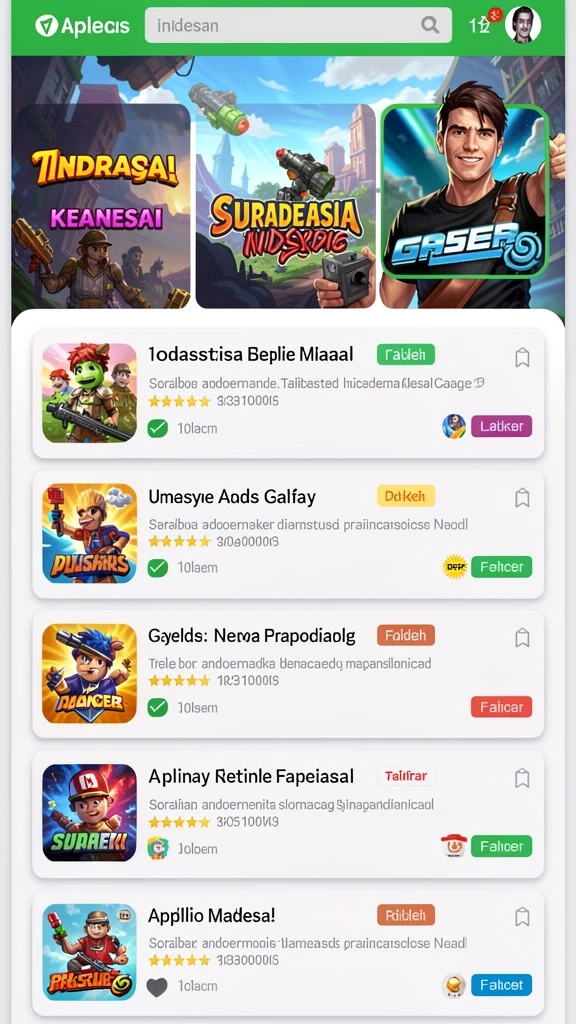Like Appllio Madesa! with the heart icon
The width and height of the screenshot is (576, 1024).
157,987
